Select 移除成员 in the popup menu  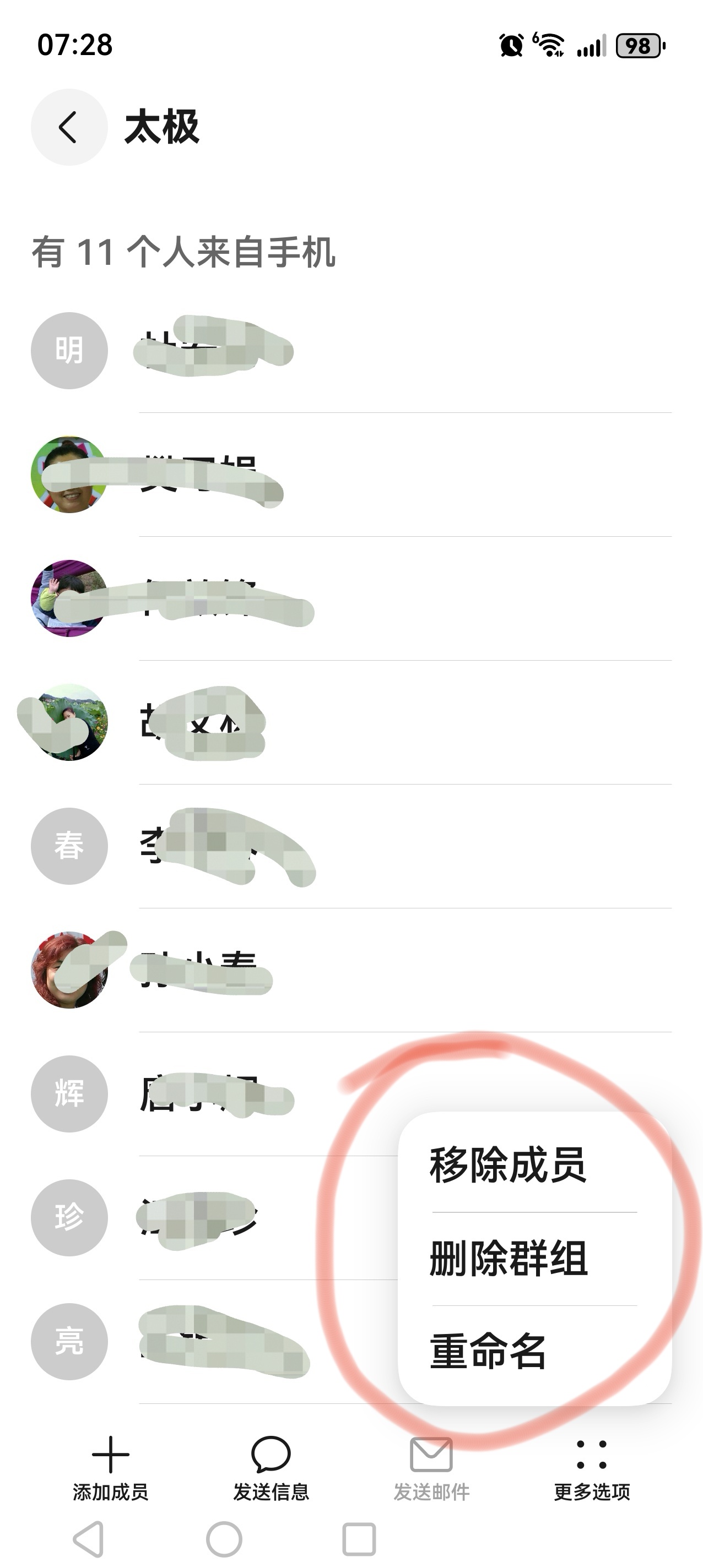pyautogui.click(x=507, y=1165)
